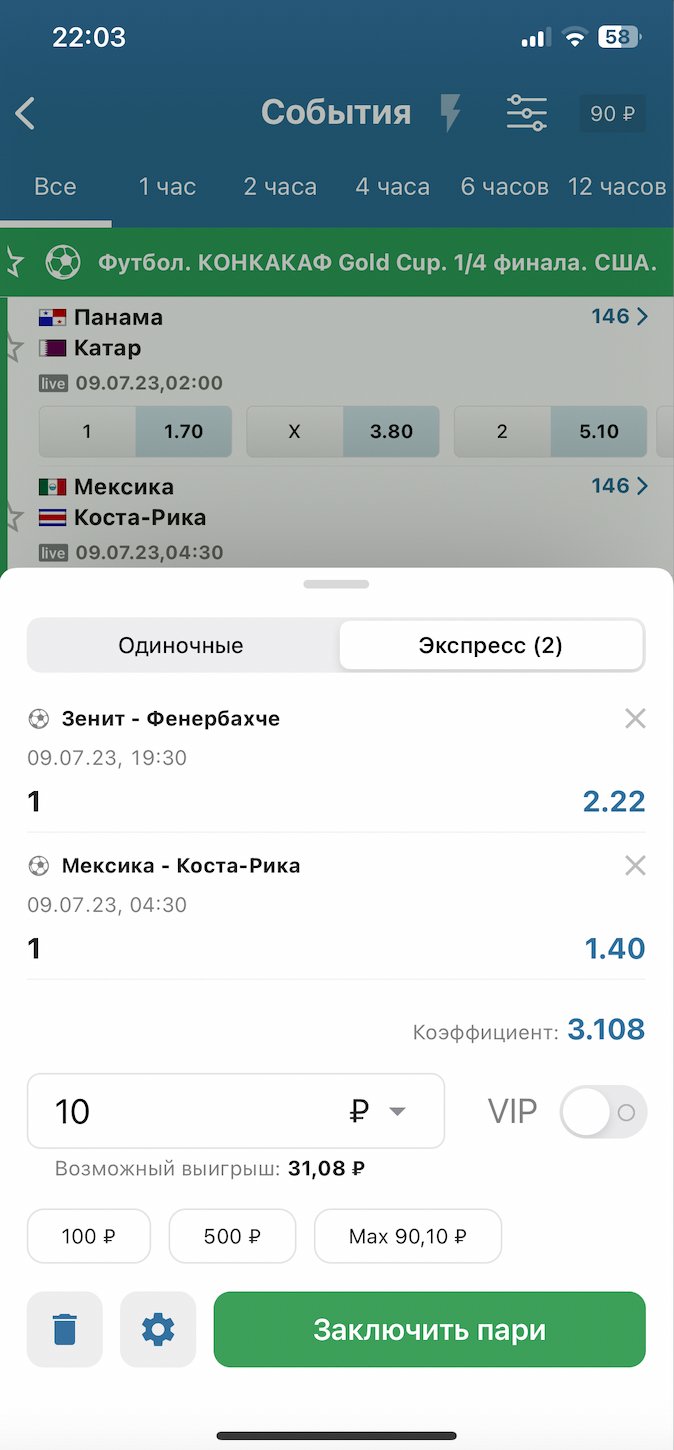Edit the bet amount field
674x1450 pixels.
tap(190, 1111)
